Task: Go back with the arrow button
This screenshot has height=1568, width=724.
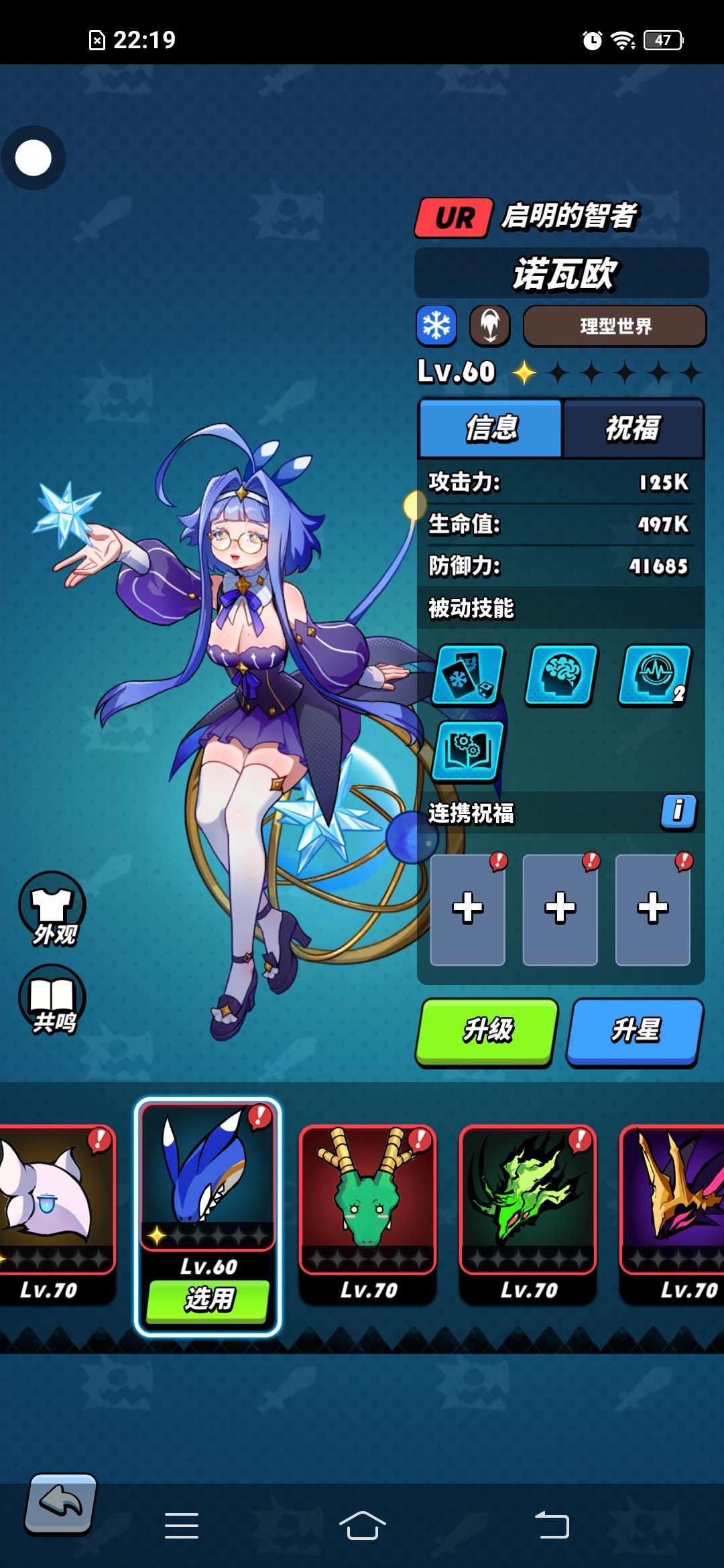Action: (x=61, y=1504)
